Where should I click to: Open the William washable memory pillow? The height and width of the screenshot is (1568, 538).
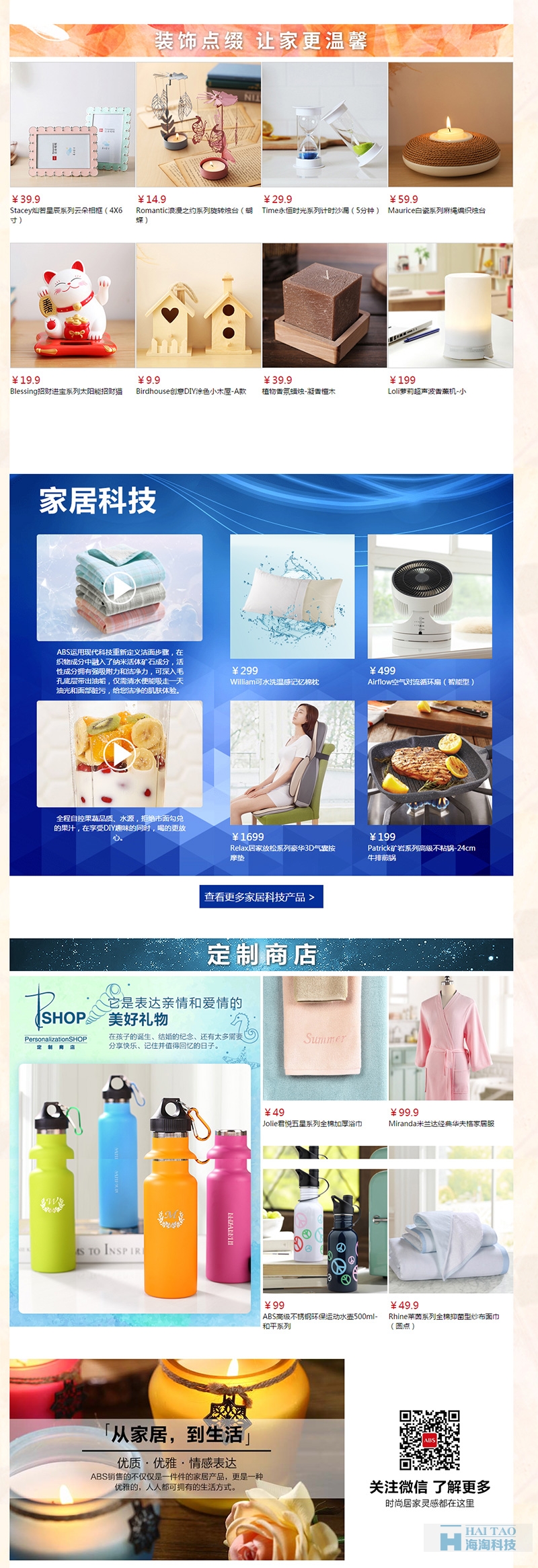pyautogui.click(x=292, y=596)
